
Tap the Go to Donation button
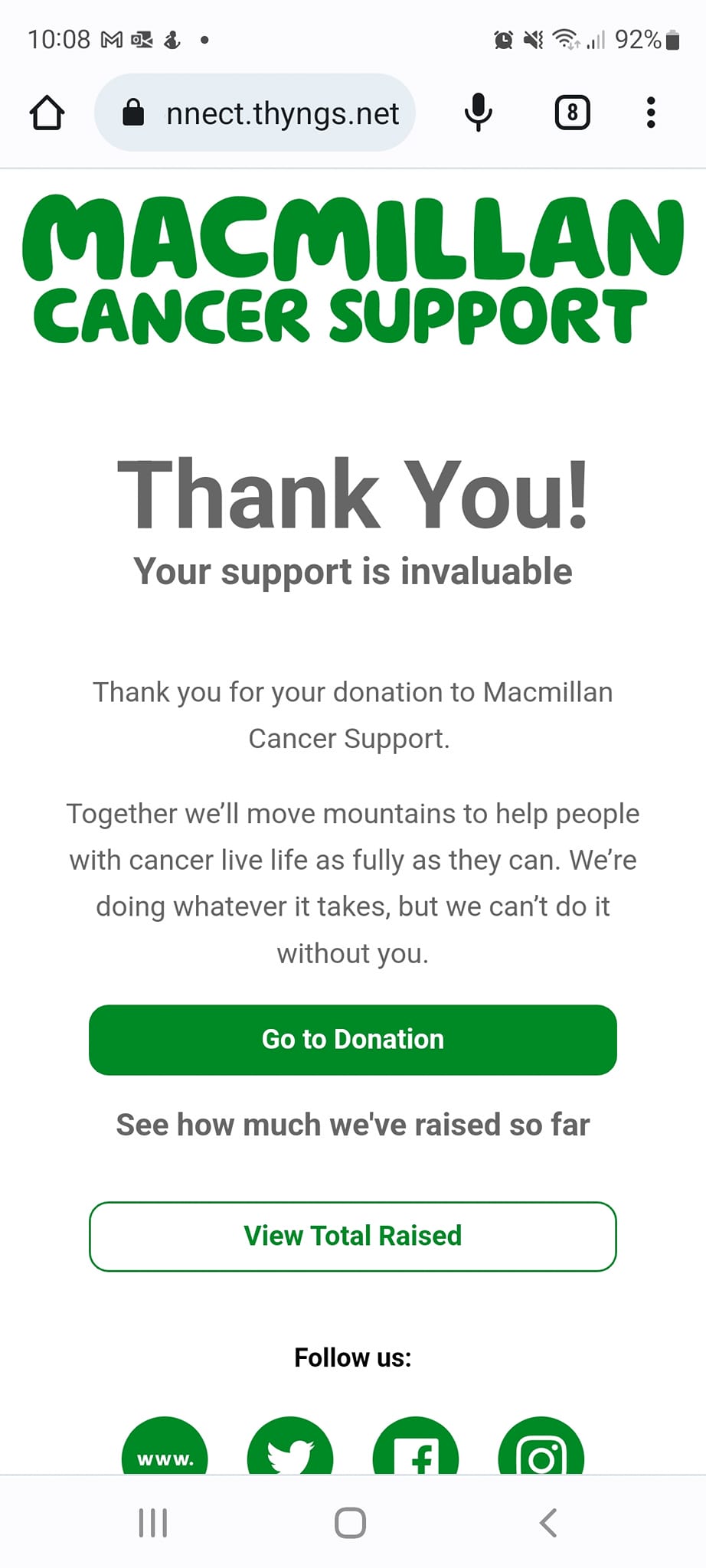(353, 1039)
